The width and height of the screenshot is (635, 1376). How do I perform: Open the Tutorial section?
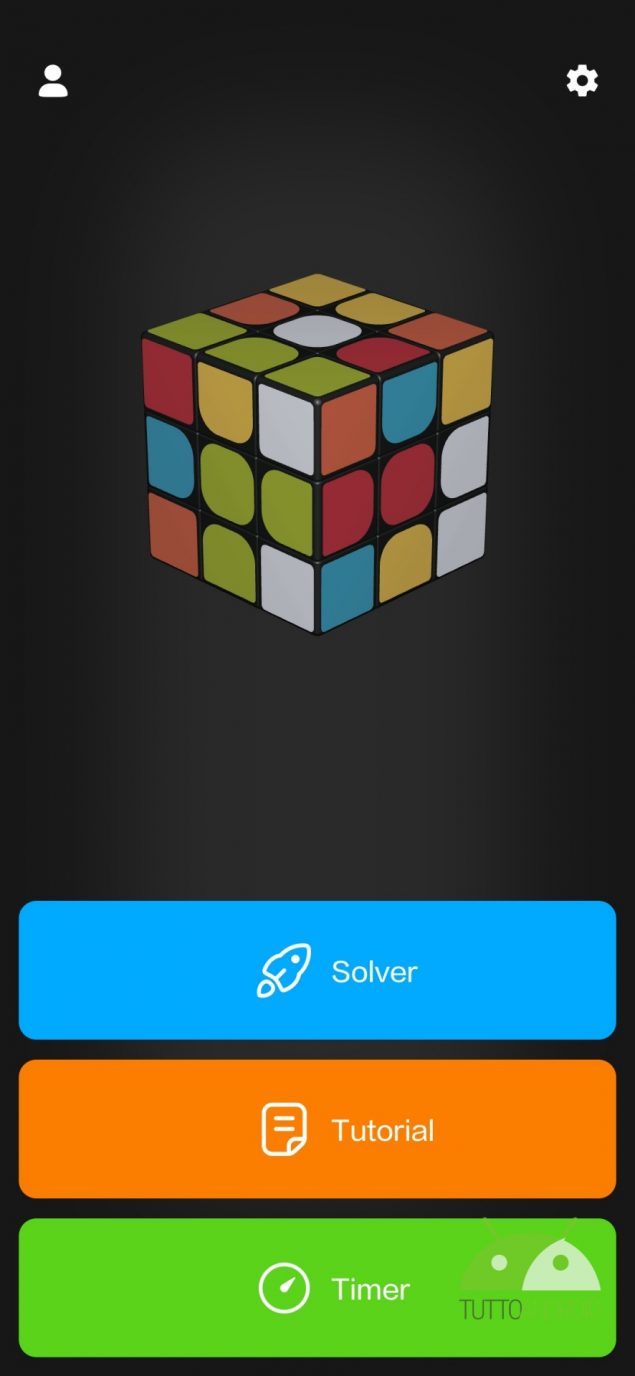[x=317, y=1129]
